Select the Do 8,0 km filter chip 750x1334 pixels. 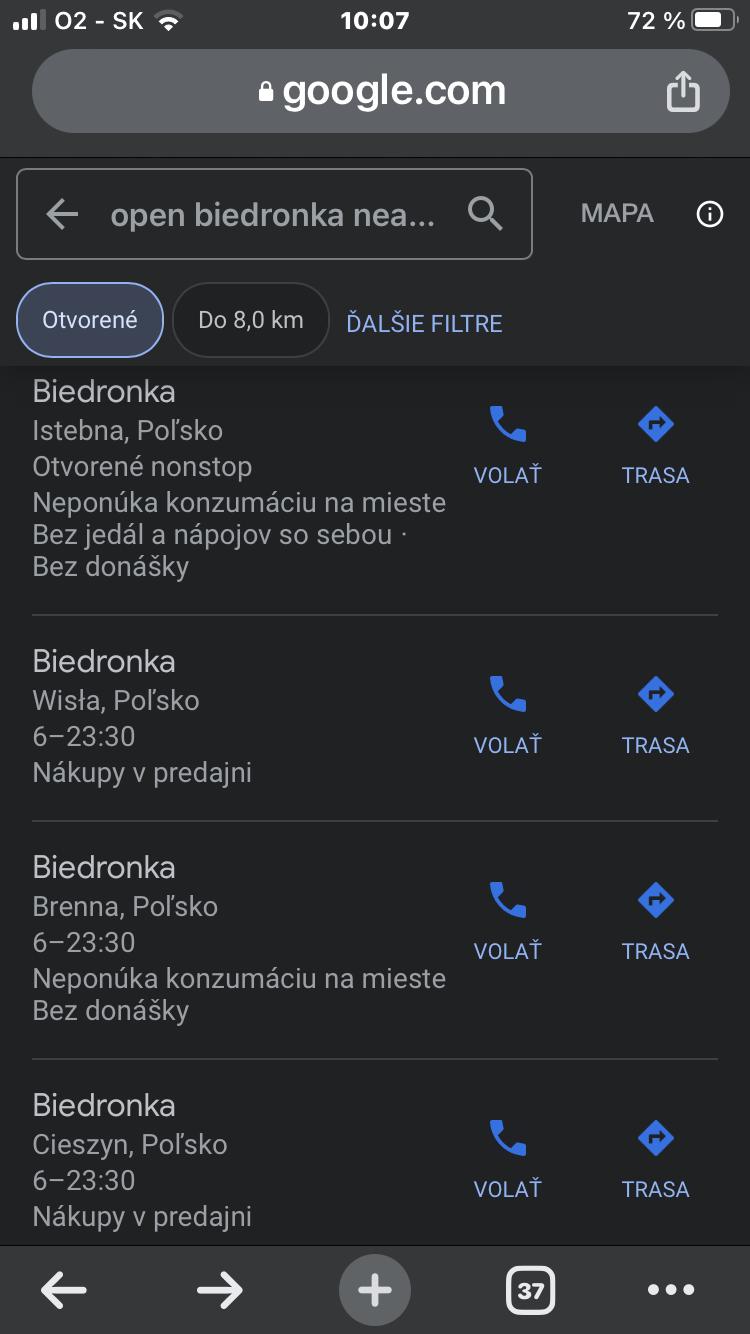point(250,320)
